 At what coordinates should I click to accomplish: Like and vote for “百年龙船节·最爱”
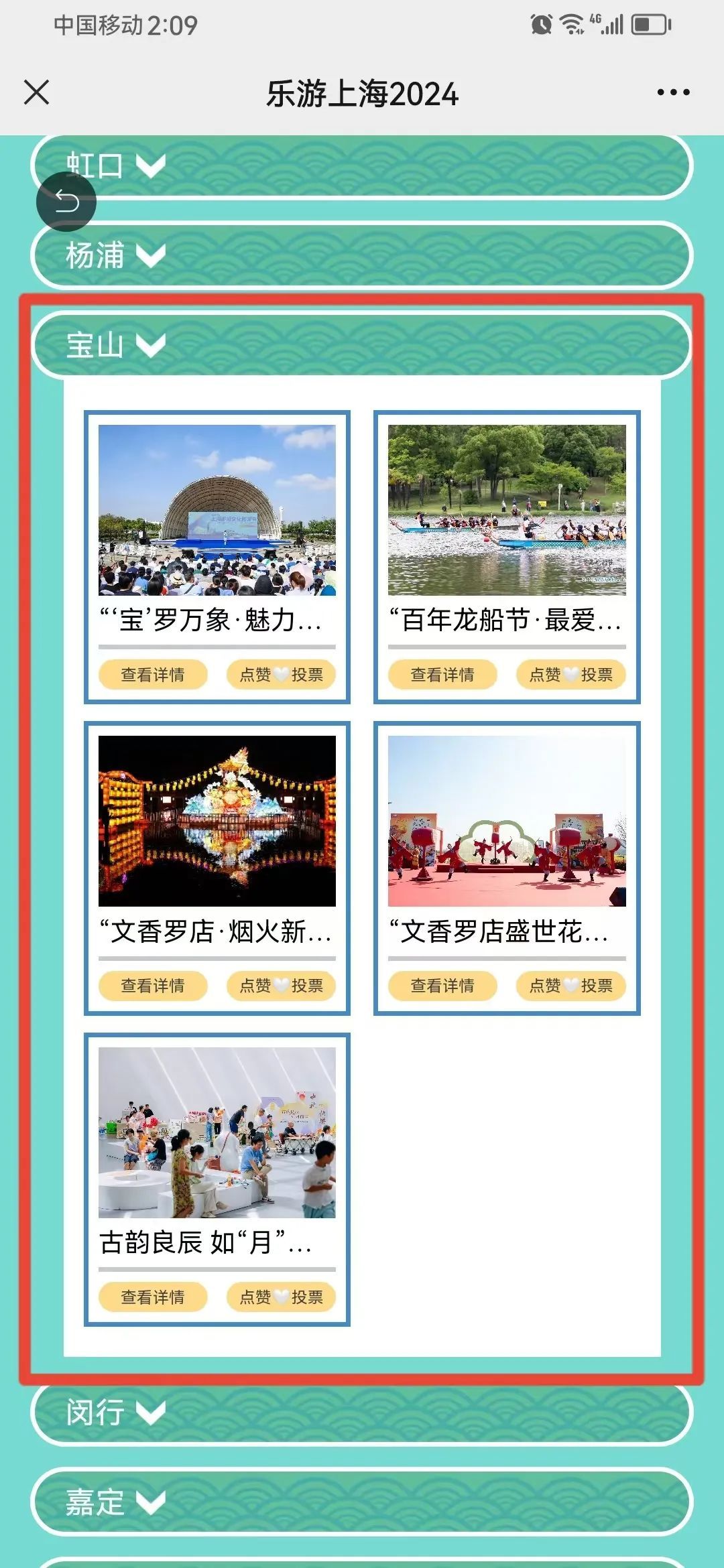click(570, 675)
